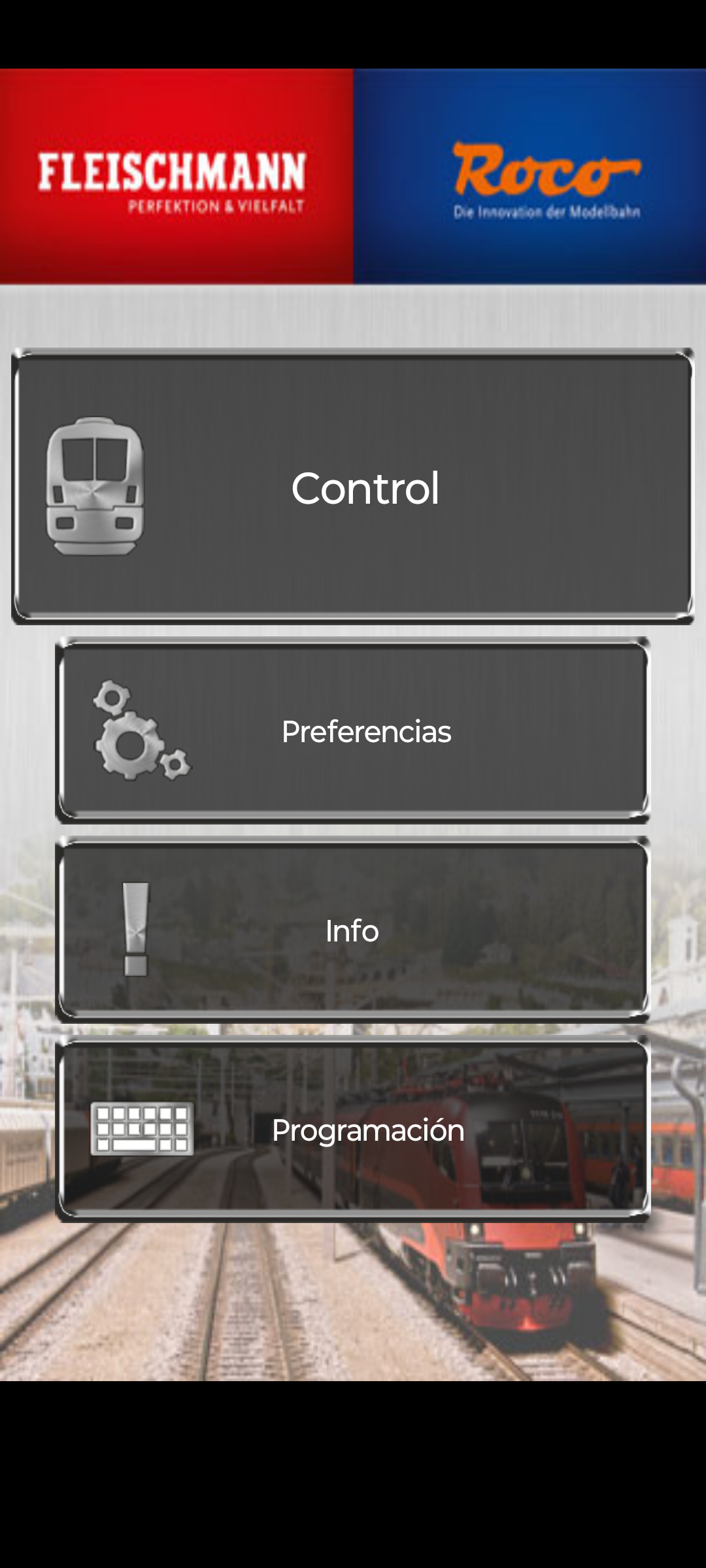Open the Control section
The image size is (706, 1568).
pyautogui.click(x=353, y=487)
